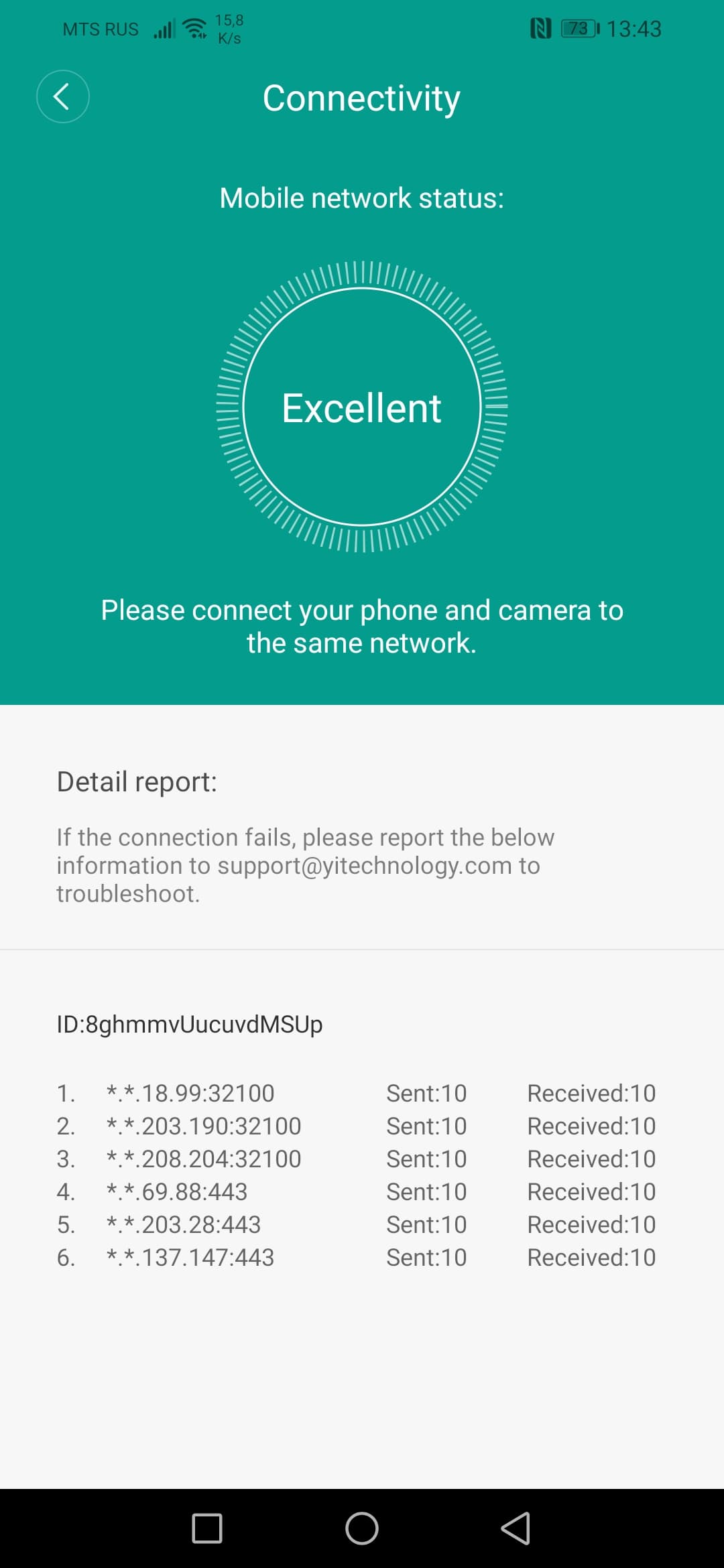This screenshot has height=1568, width=724.
Task: Tap the system navigation back button
Action: [x=516, y=1528]
